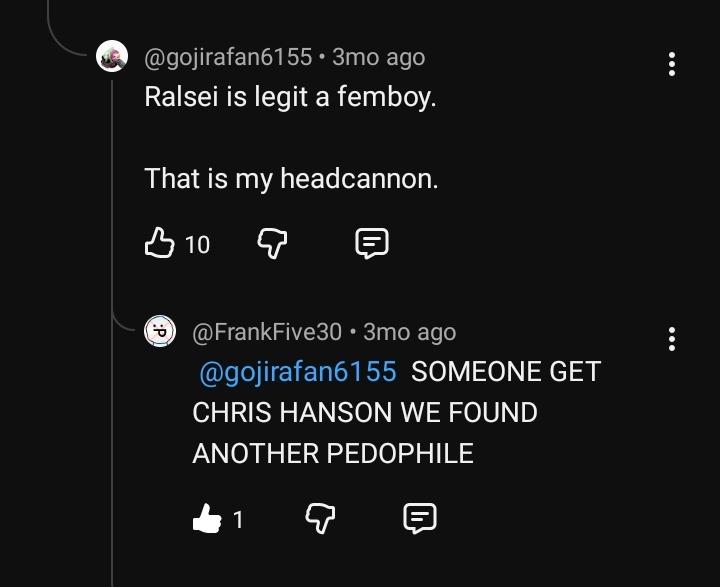Open the blue @gojirafan6155 mention link
This screenshot has height=587, width=720.
pyautogui.click(x=298, y=372)
